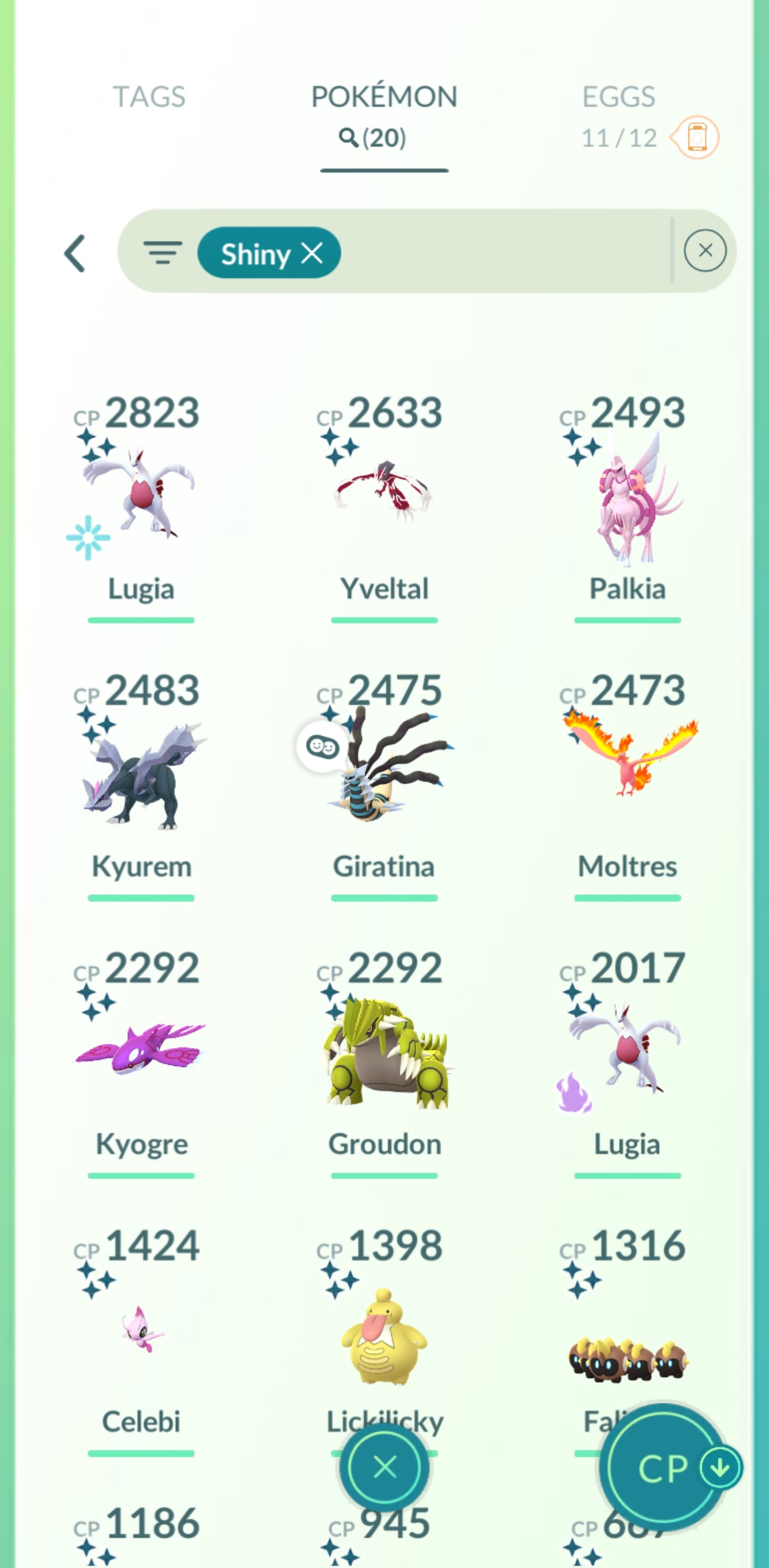Open the egg incubator icon
The image size is (769, 1568).
click(x=697, y=137)
